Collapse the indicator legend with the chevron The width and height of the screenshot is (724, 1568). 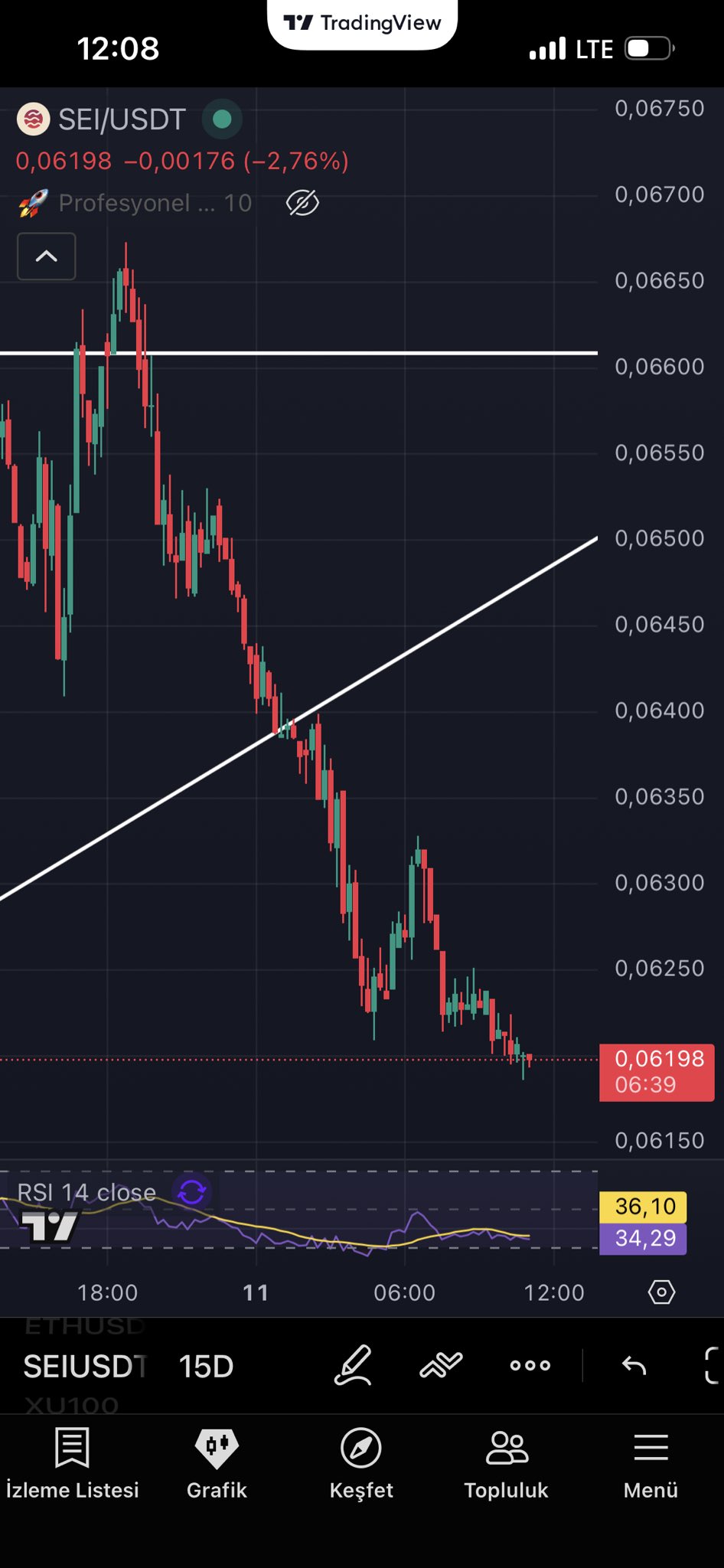[47, 256]
